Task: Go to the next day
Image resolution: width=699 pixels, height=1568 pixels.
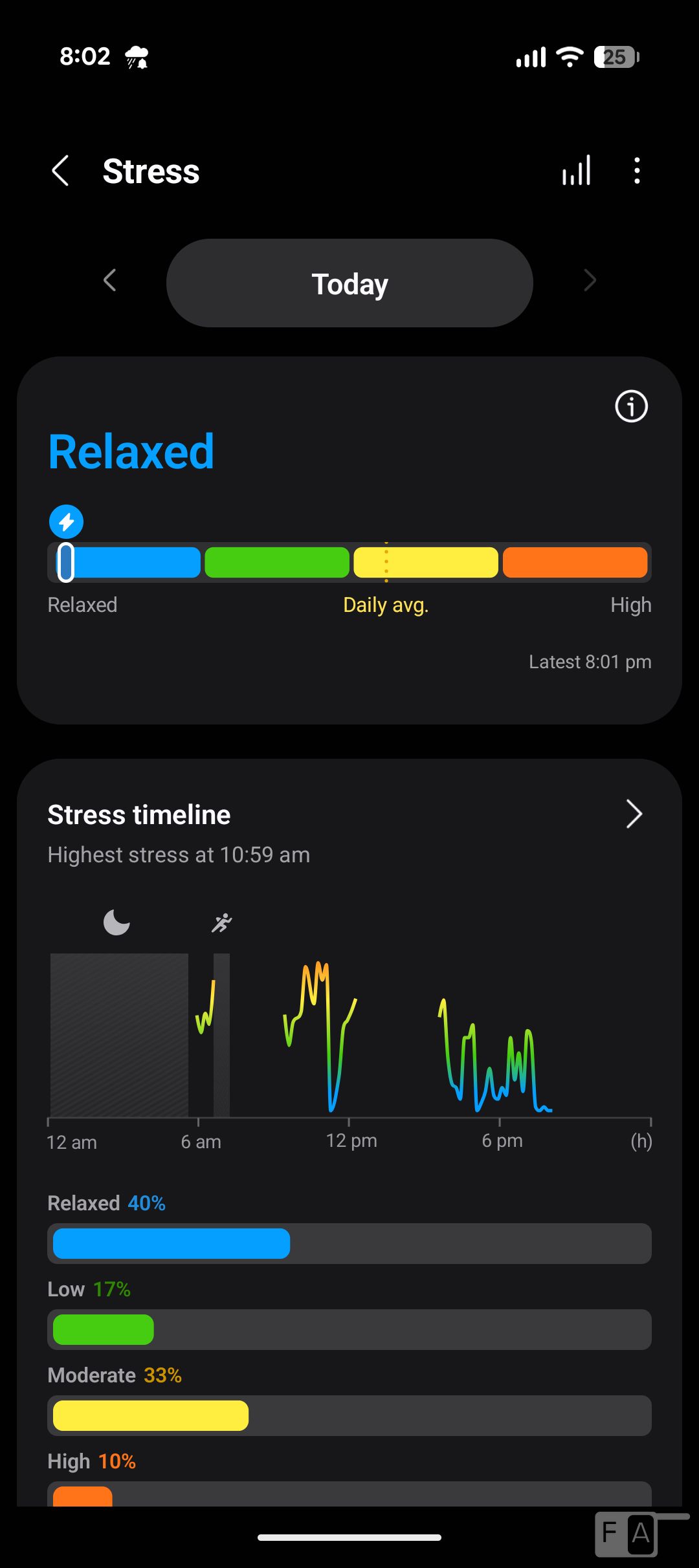Action: point(589,280)
